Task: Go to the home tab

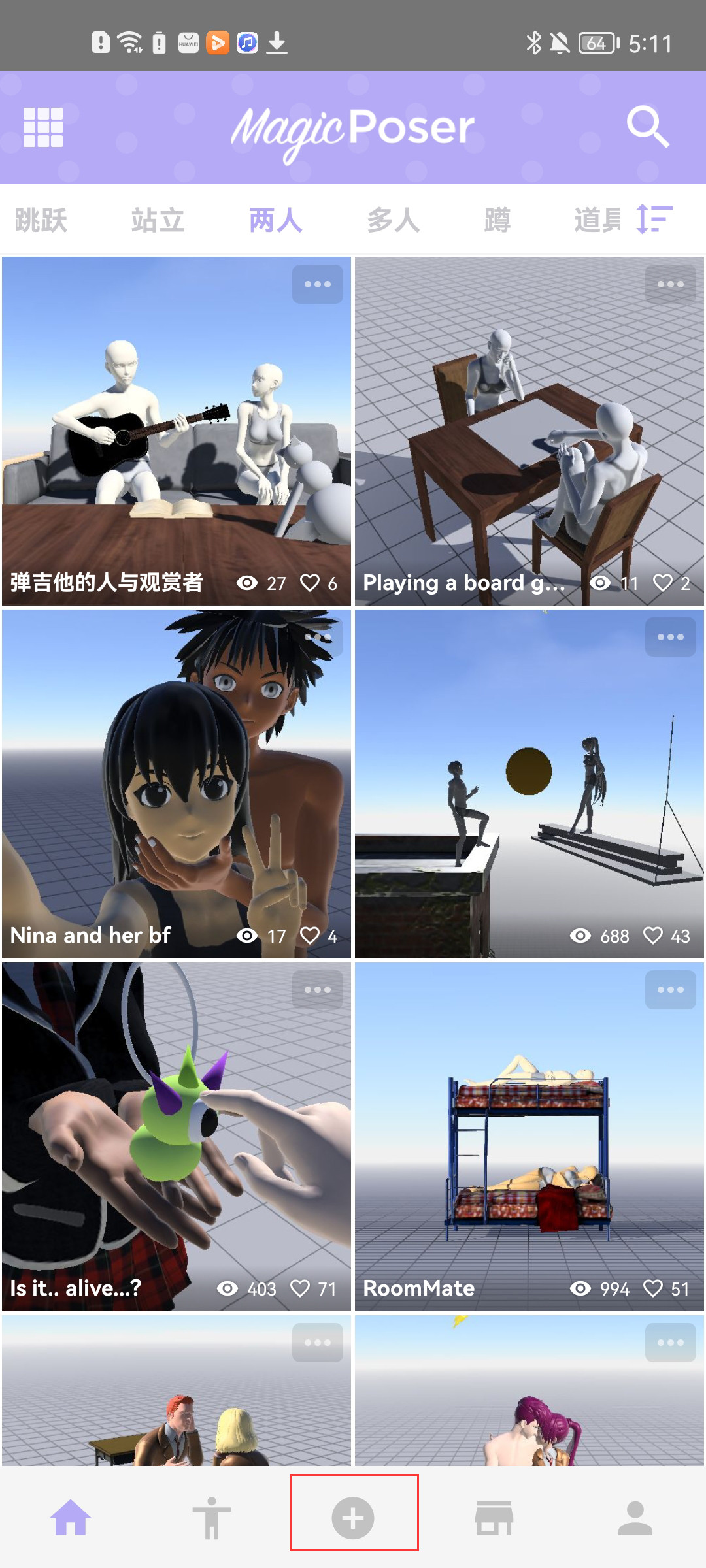Action: (x=71, y=1518)
